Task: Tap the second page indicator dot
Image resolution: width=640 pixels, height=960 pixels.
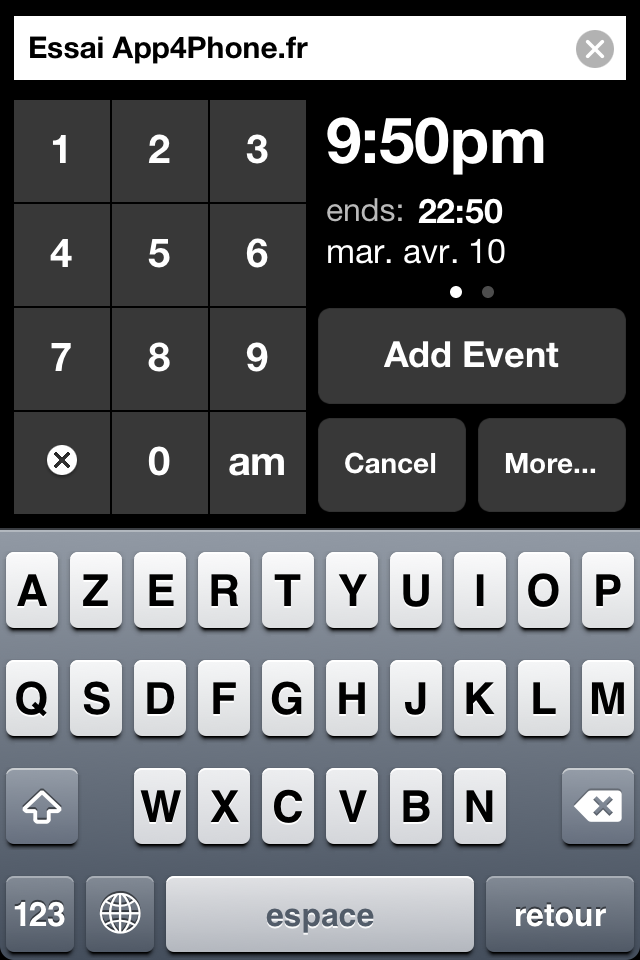Action: [488, 293]
